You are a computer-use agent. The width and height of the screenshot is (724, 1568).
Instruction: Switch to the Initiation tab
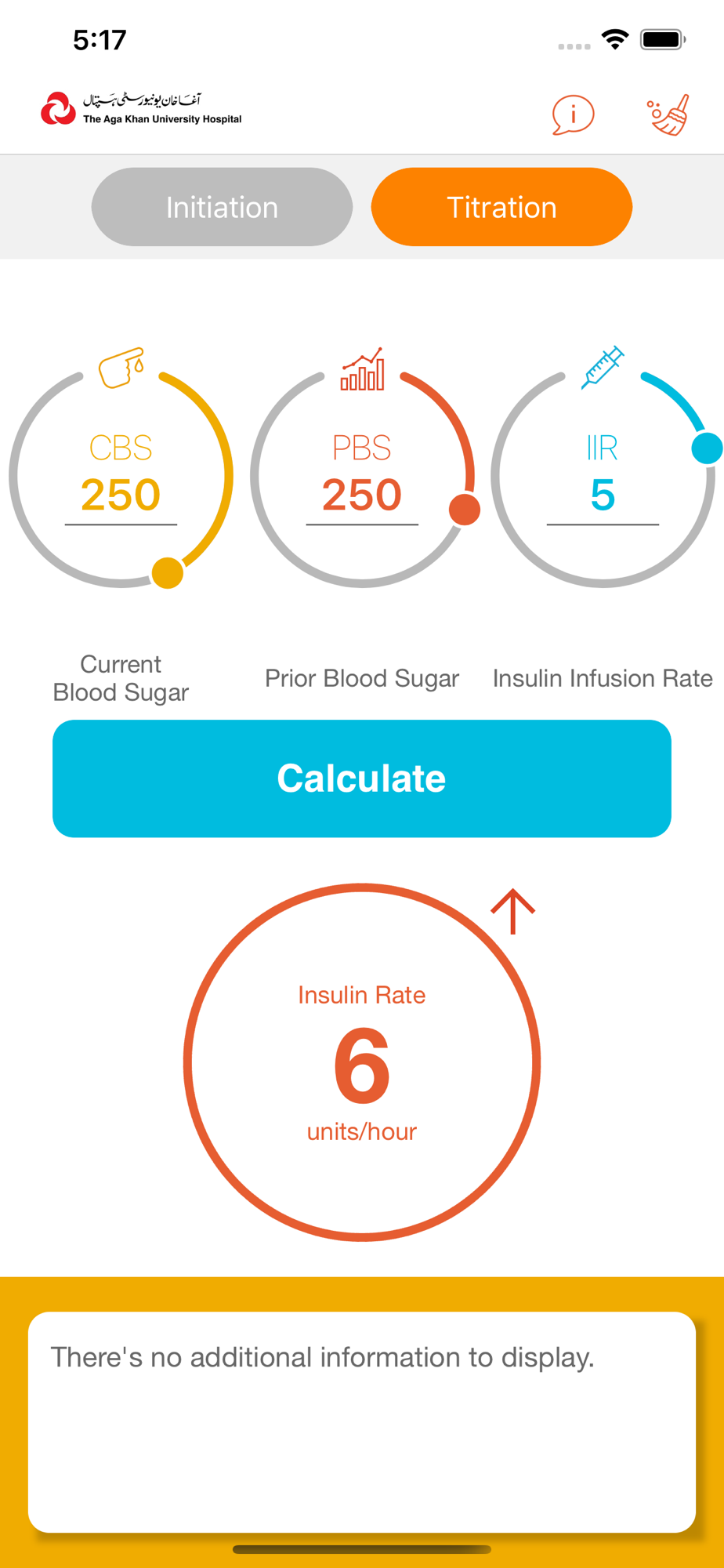(x=222, y=207)
